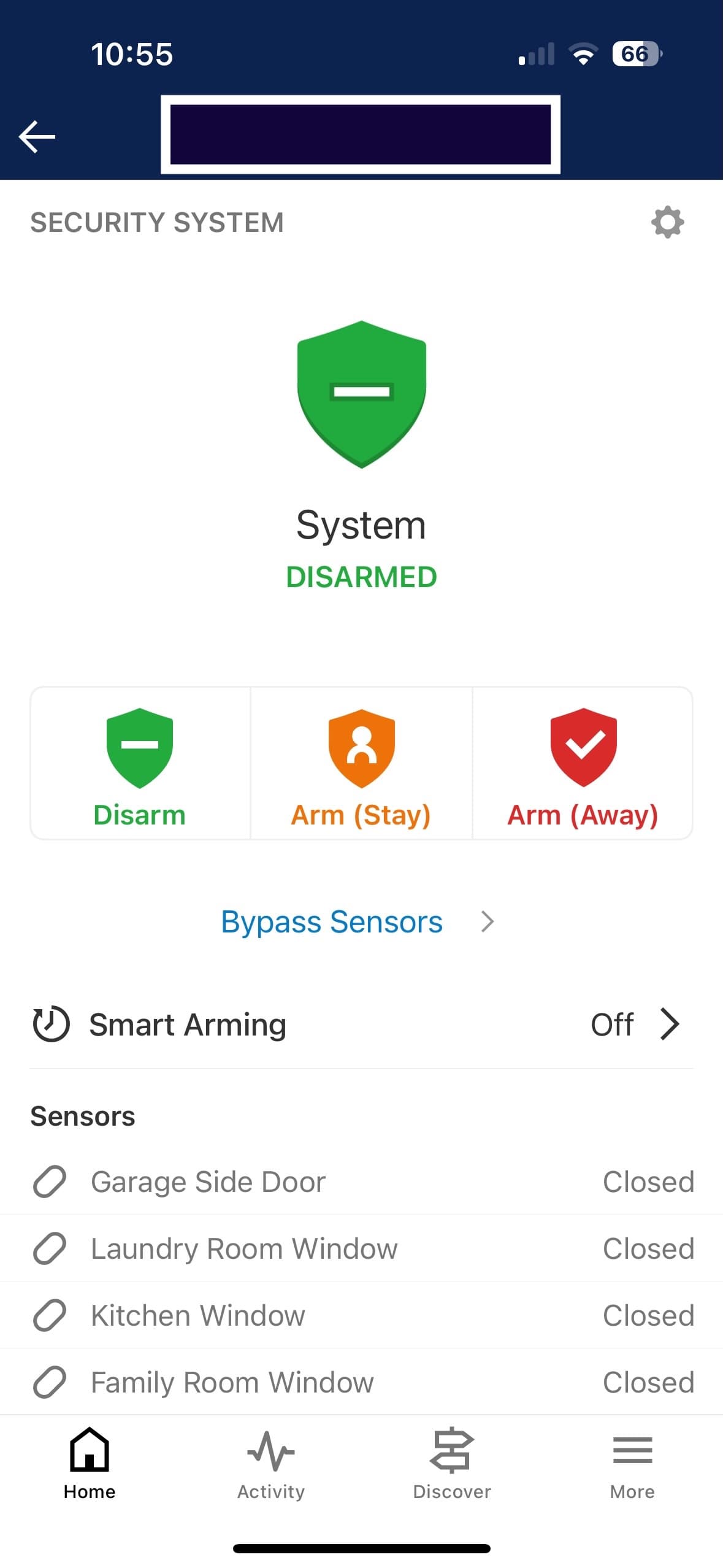Open the Bypass Sensors link
The width and height of the screenshot is (723, 1568).
tap(331, 921)
